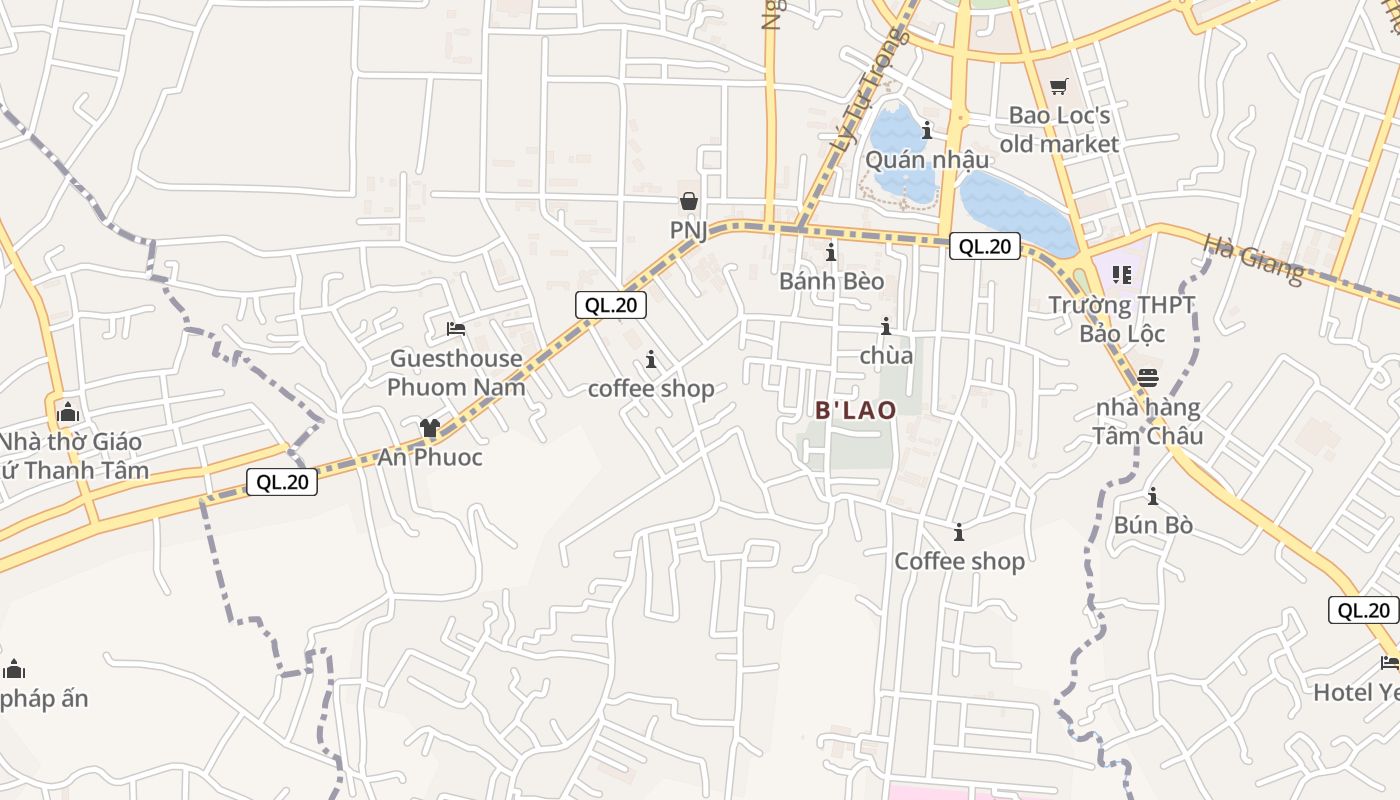Tap the An Phuoc clothing store marker
Screen dimensions: 1400x800
click(x=430, y=428)
